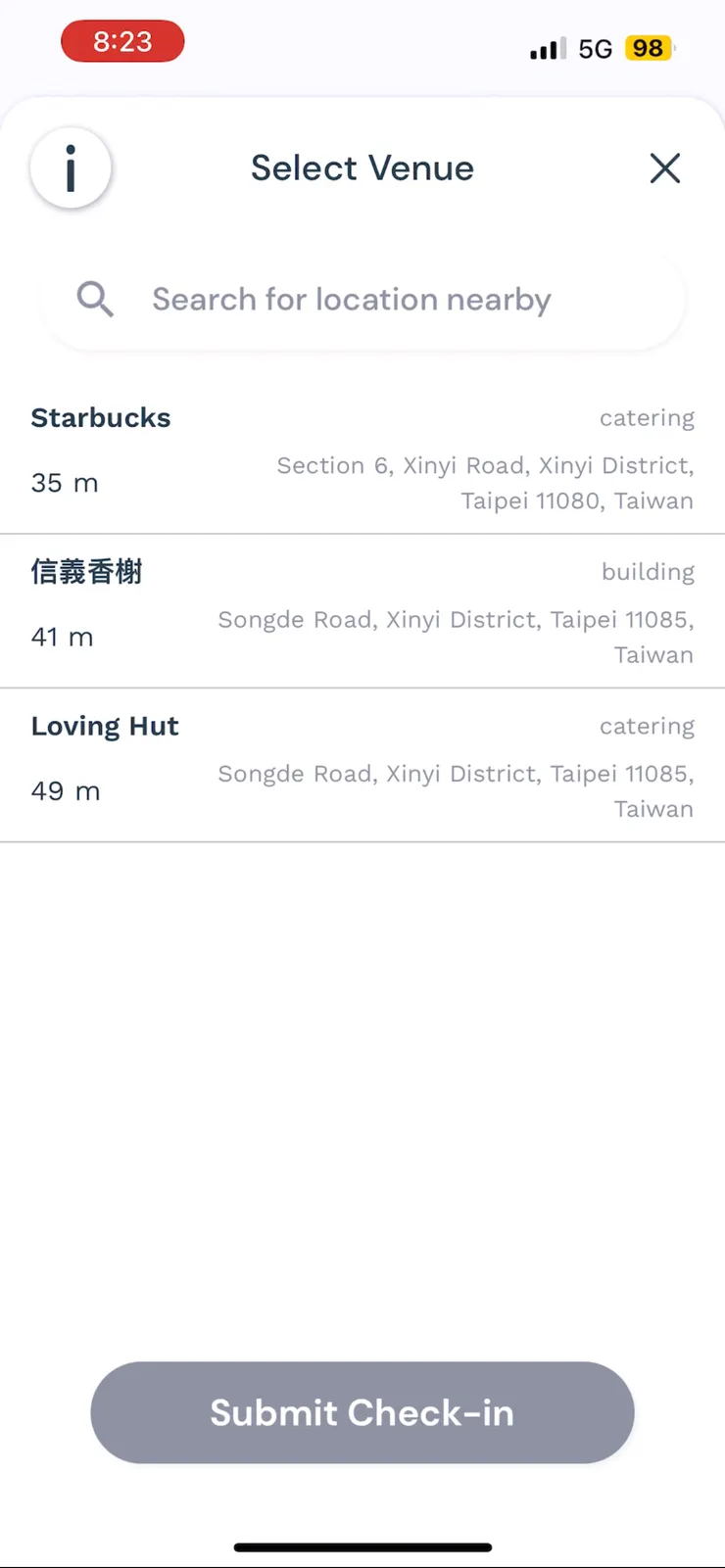Tap the building label for 信義香榭
Screen dimensions: 725x1568
click(648, 571)
